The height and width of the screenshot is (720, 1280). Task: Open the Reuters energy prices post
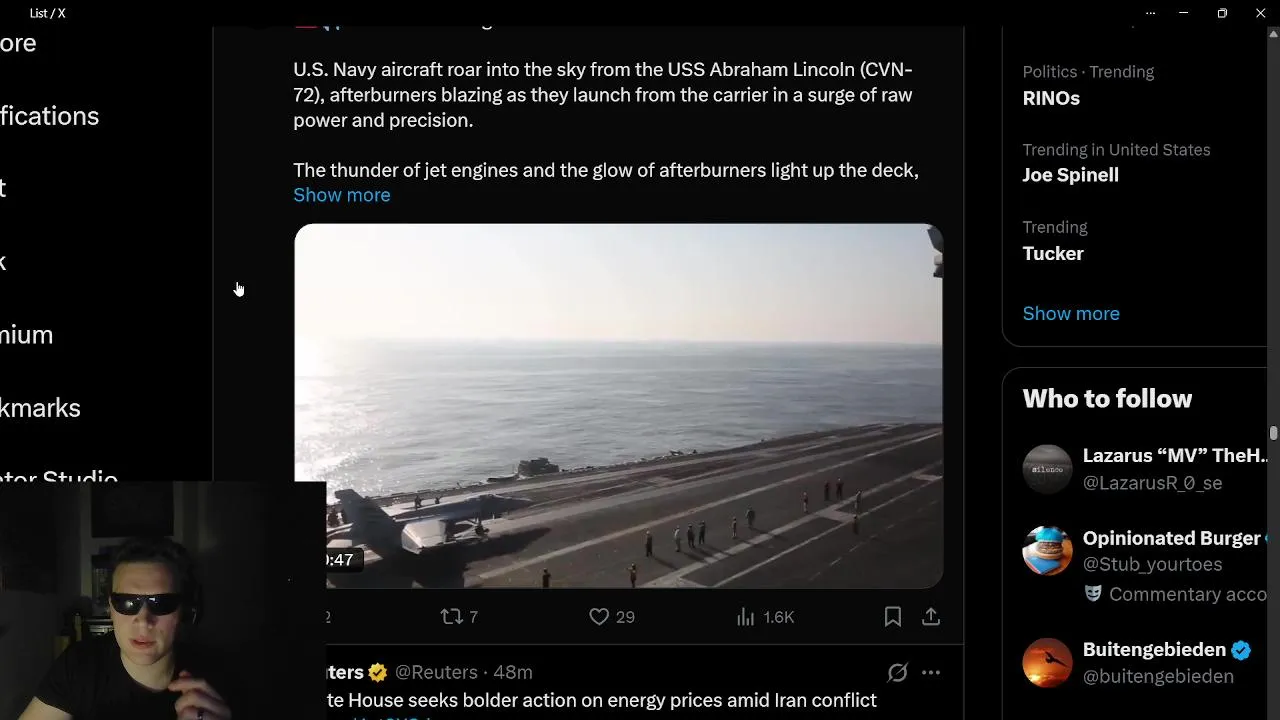tap(600, 700)
